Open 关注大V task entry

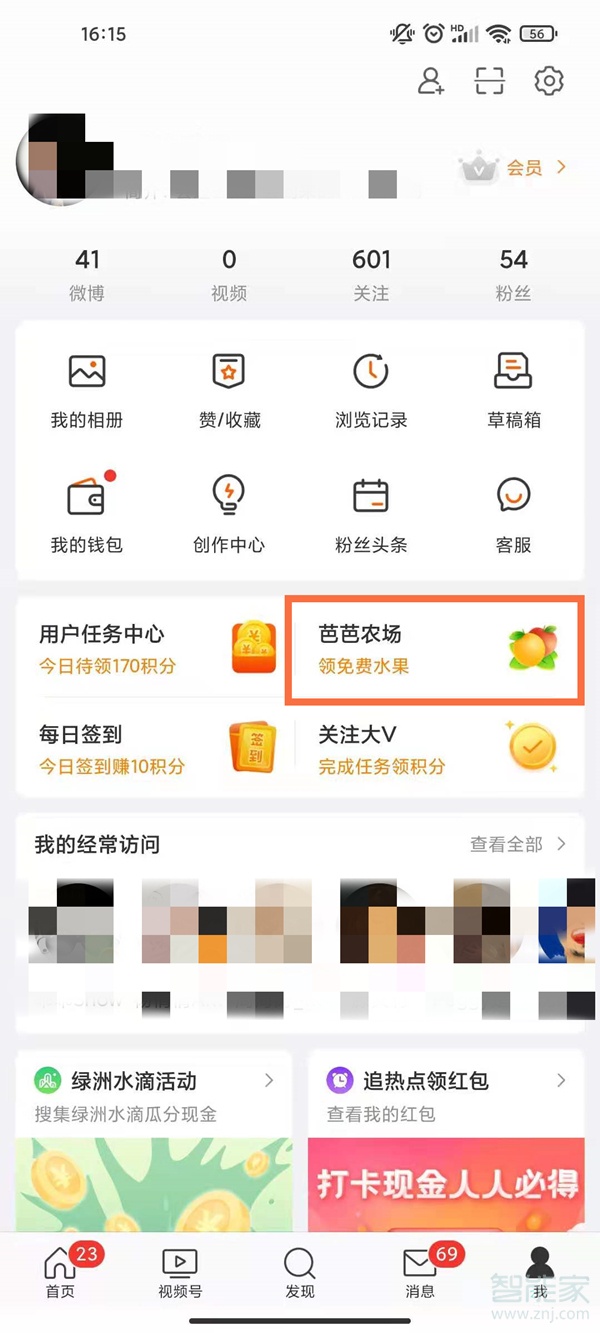pyautogui.click(x=435, y=748)
